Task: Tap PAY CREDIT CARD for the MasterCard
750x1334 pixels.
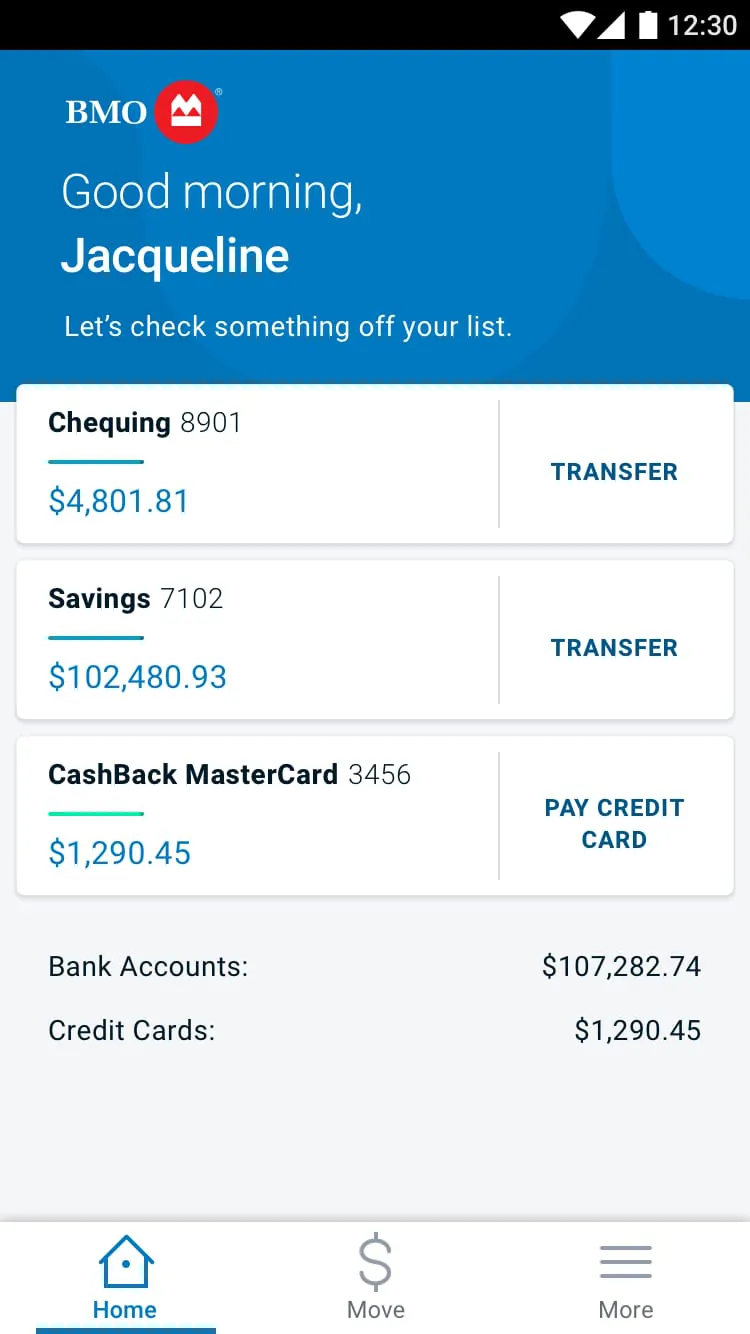Action: tap(614, 823)
